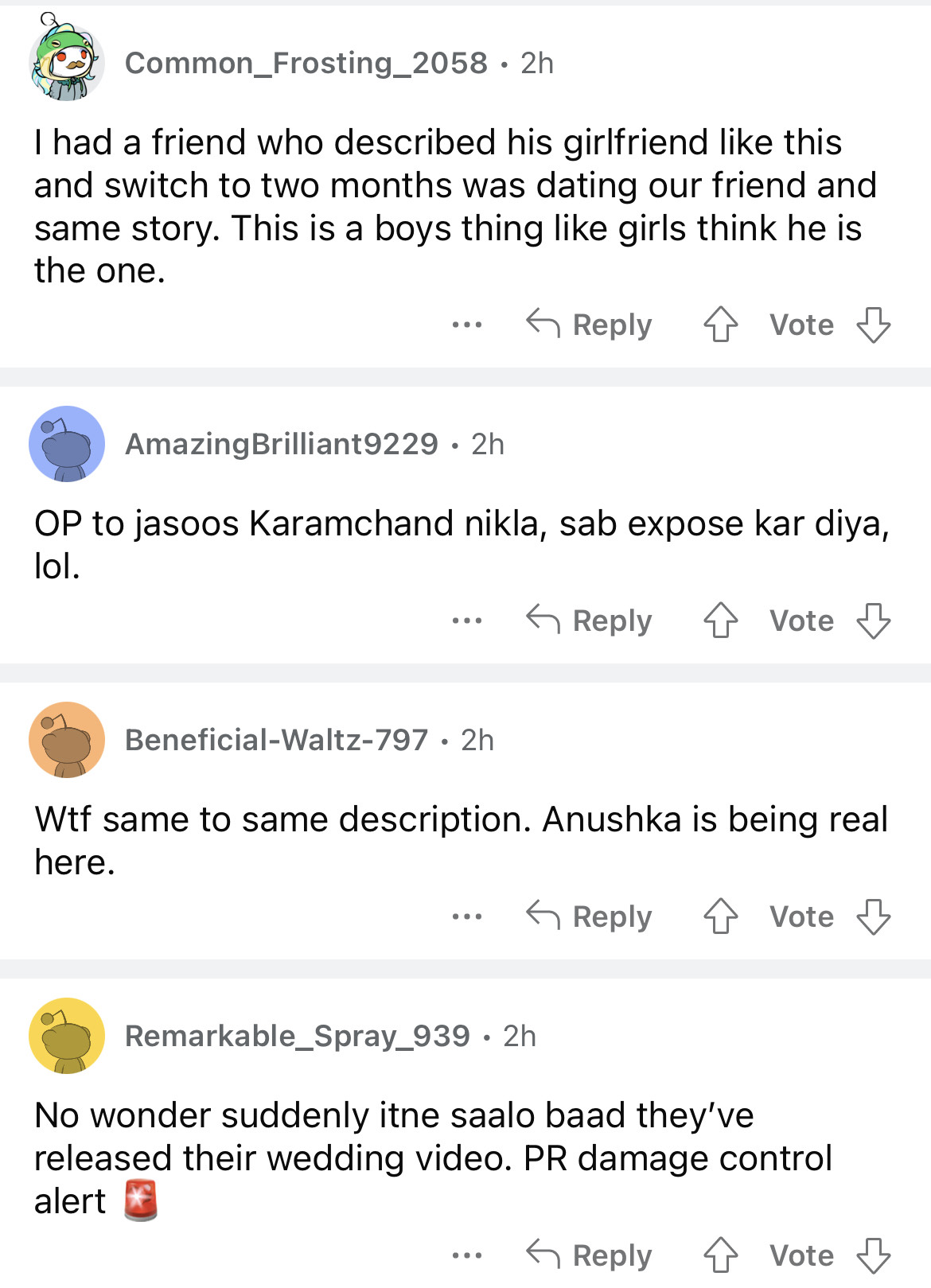Open more options on Beneficial-Waltz-797's comment
Screen dimensions: 931x1288
(x=466, y=916)
